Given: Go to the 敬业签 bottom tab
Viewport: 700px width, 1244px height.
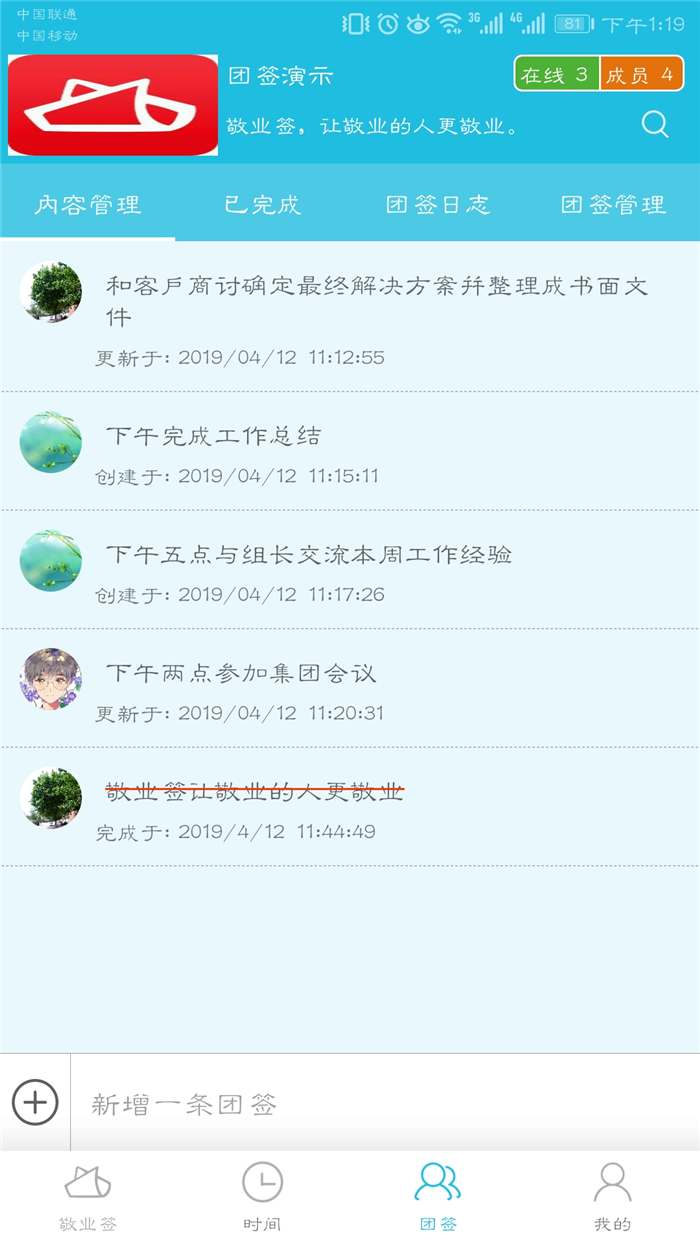Looking at the screenshot, I should point(88,1196).
